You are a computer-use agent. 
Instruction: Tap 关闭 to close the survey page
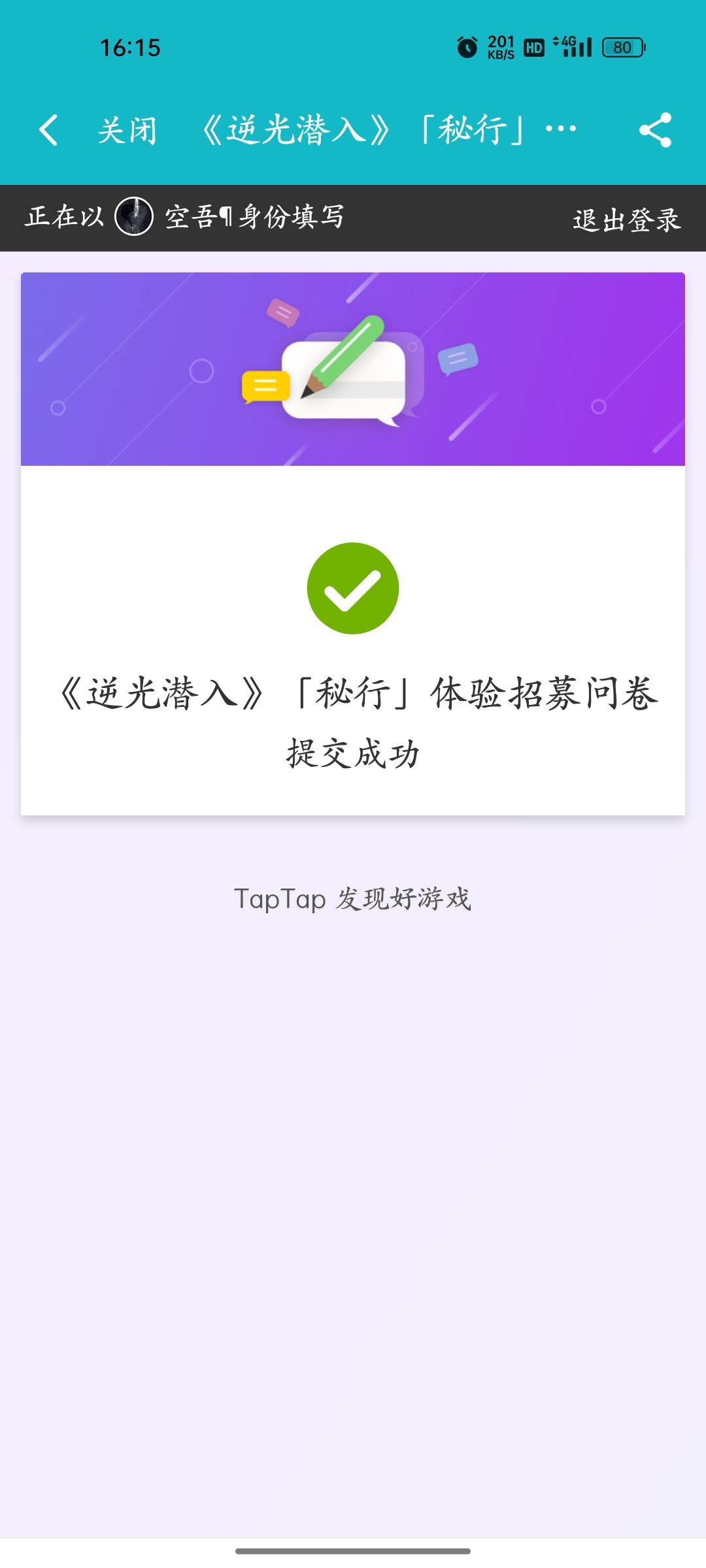pyautogui.click(x=128, y=130)
